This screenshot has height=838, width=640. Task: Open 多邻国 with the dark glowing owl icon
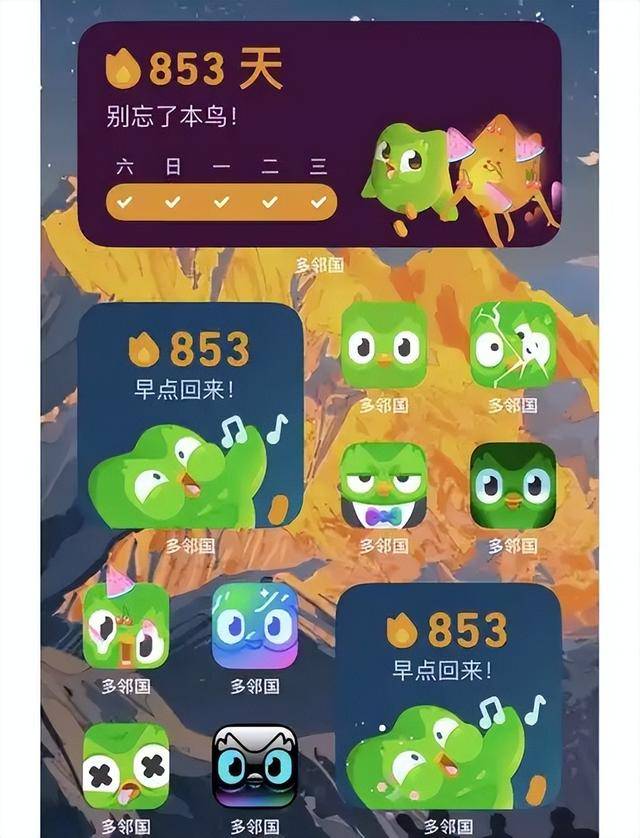(513, 486)
